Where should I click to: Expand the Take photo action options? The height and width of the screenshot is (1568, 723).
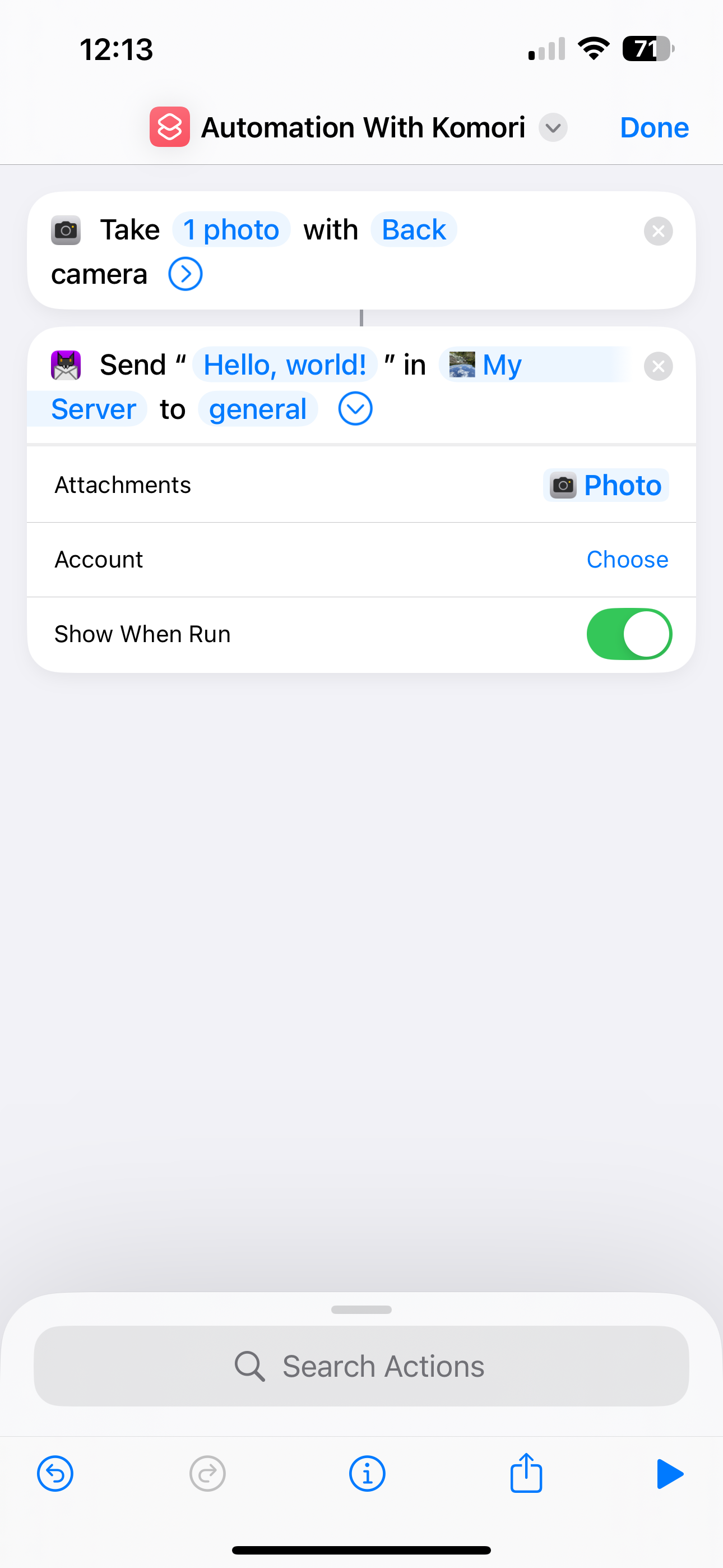[185, 275]
